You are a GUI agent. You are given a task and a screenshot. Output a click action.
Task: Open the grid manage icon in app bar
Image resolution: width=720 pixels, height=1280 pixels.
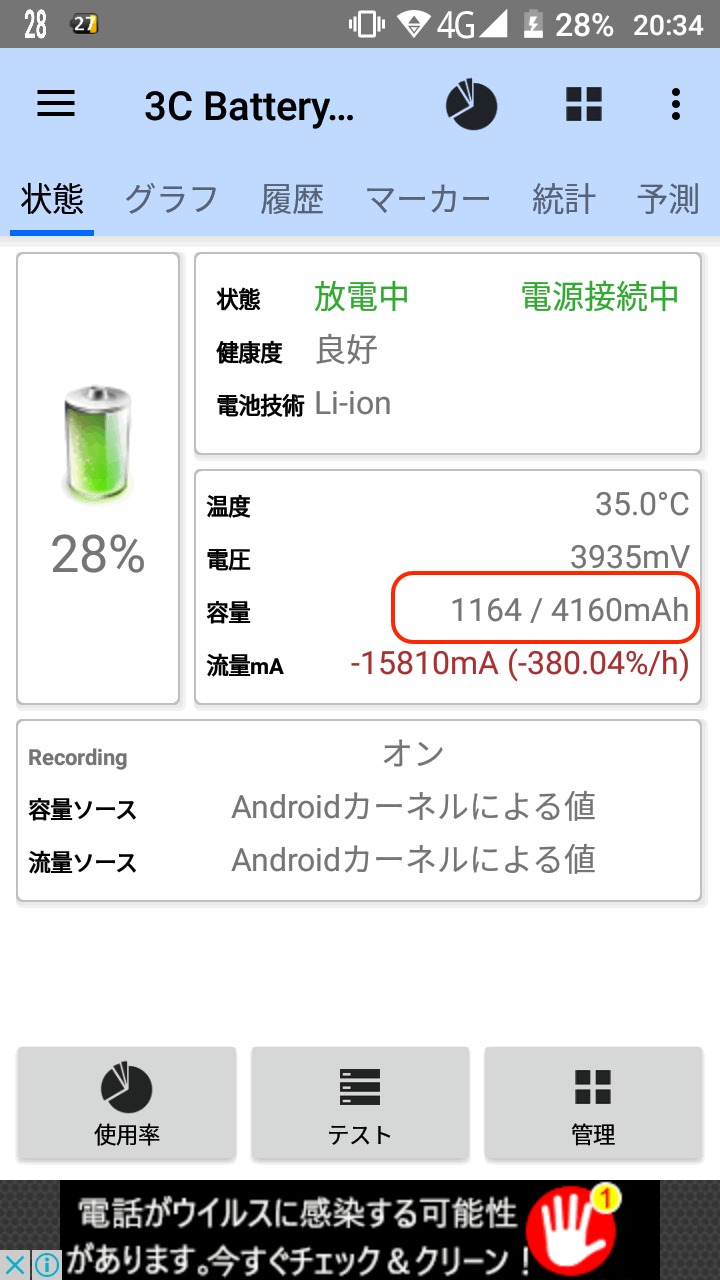[x=585, y=104]
